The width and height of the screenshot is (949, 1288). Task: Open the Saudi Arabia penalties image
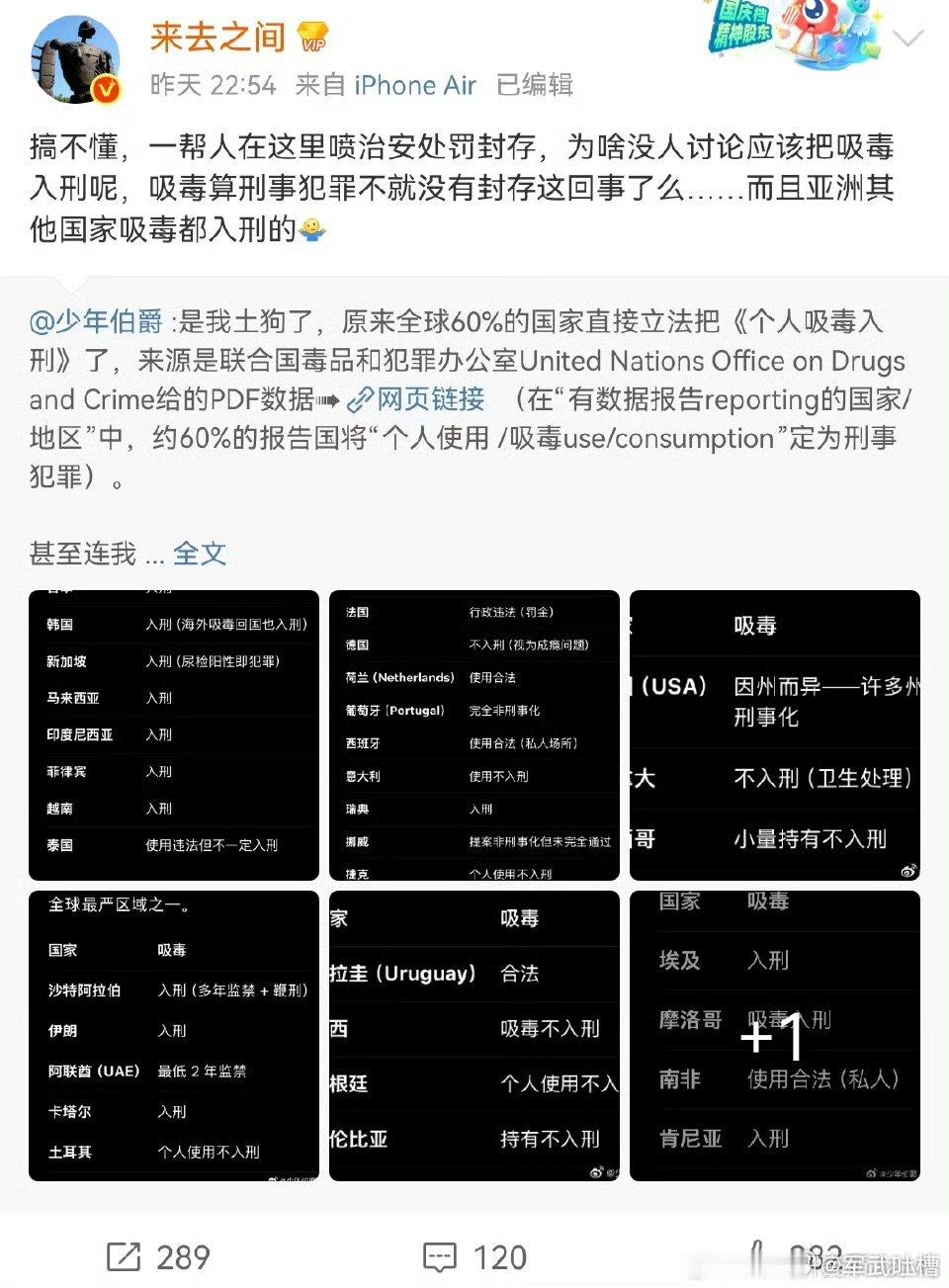tap(174, 1036)
